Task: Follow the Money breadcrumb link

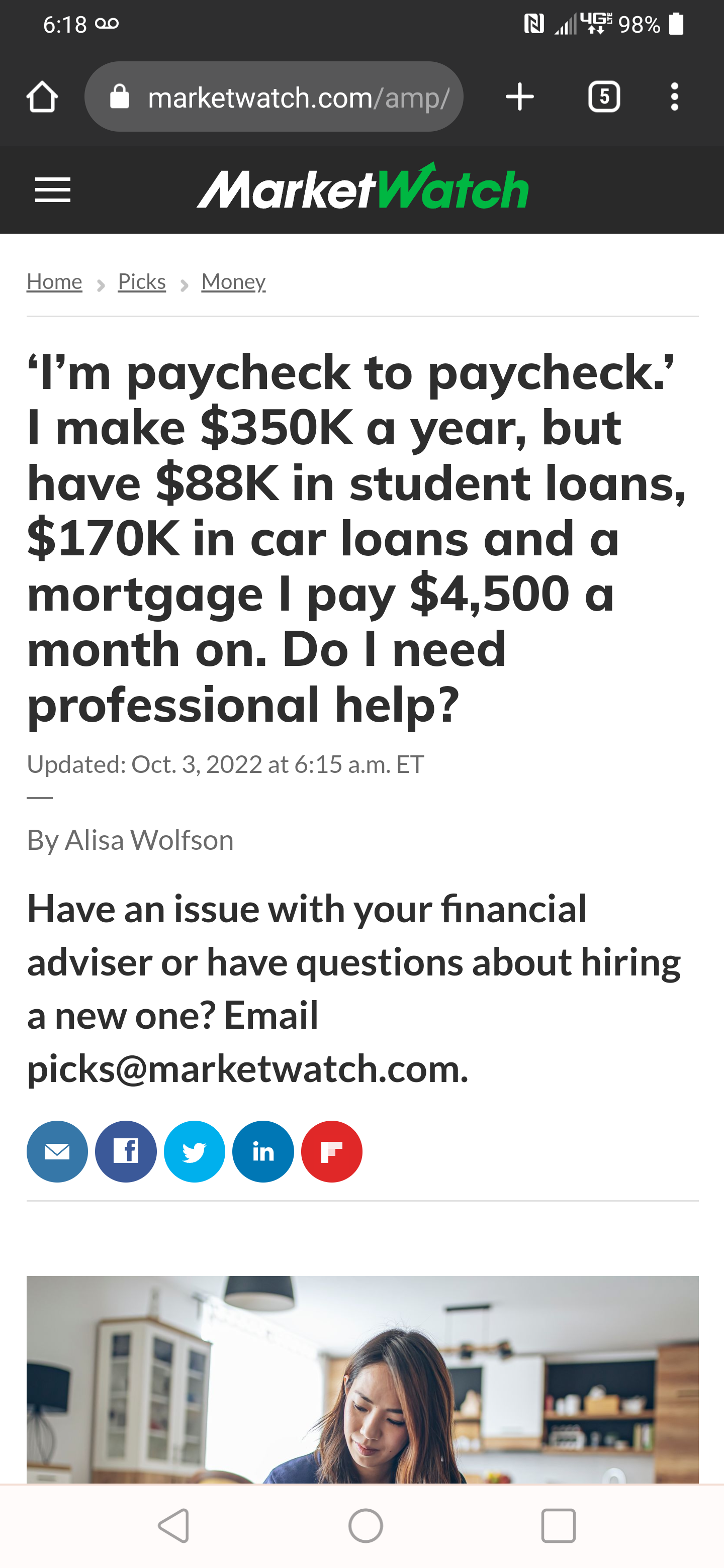Action: pos(233,281)
